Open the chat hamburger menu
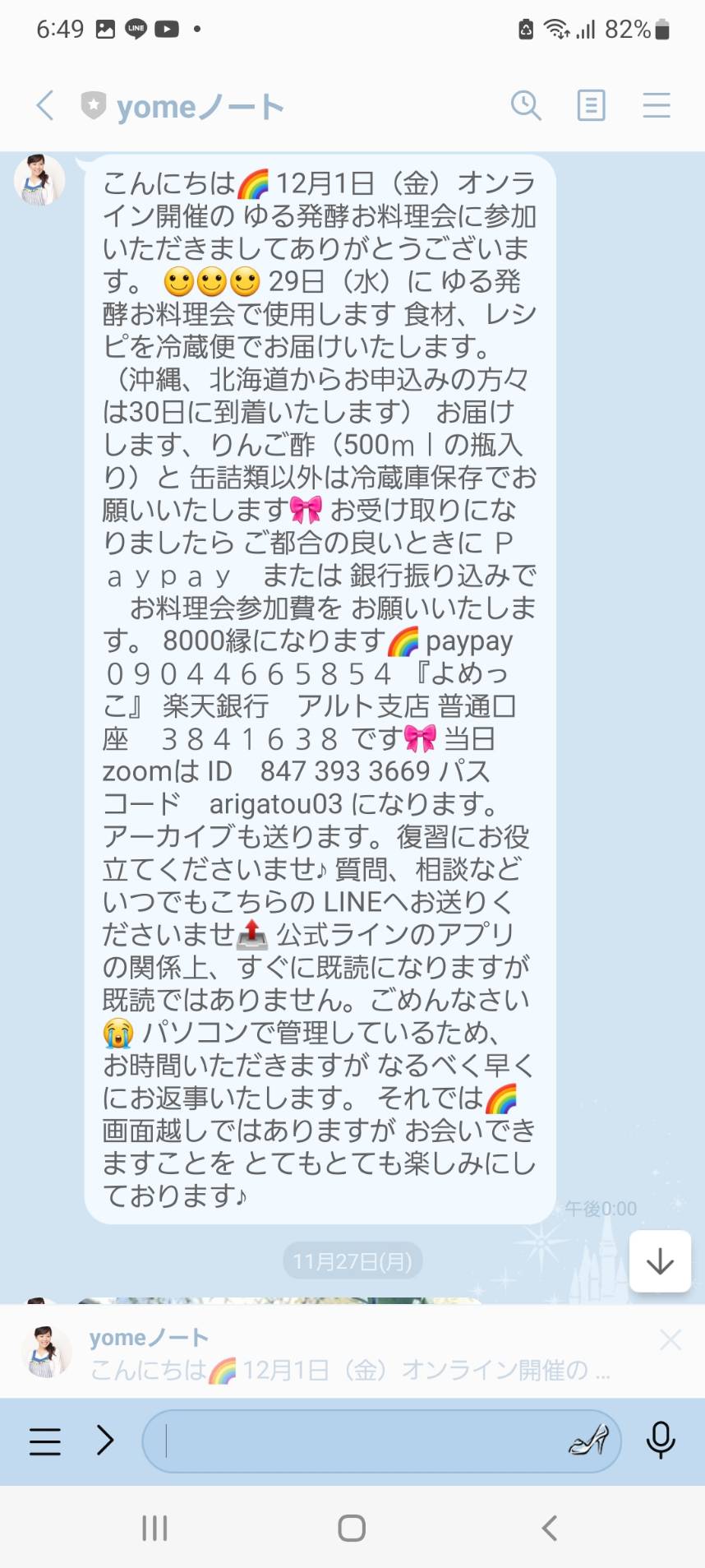This screenshot has height=1568, width=705. coord(657,106)
